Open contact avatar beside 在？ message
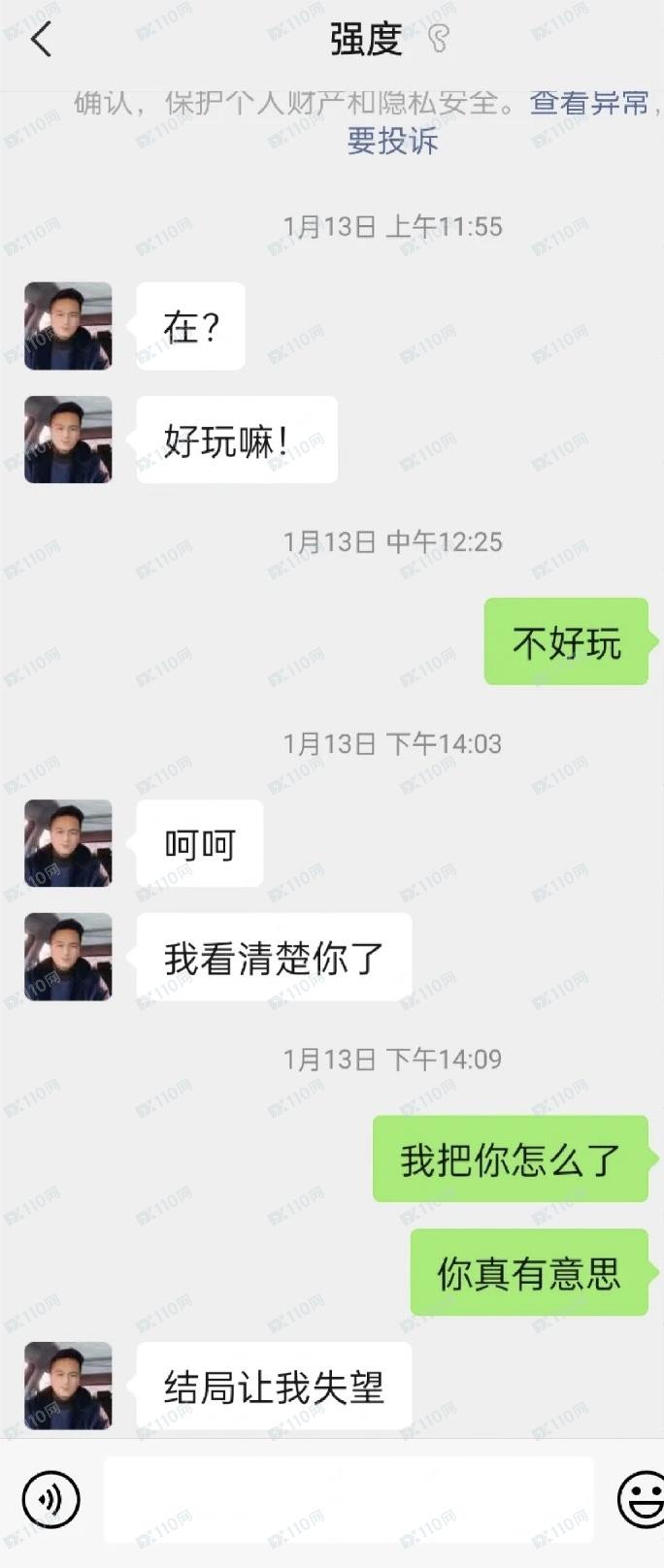Image resolution: width=664 pixels, height=1568 pixels. pos(68,326)
